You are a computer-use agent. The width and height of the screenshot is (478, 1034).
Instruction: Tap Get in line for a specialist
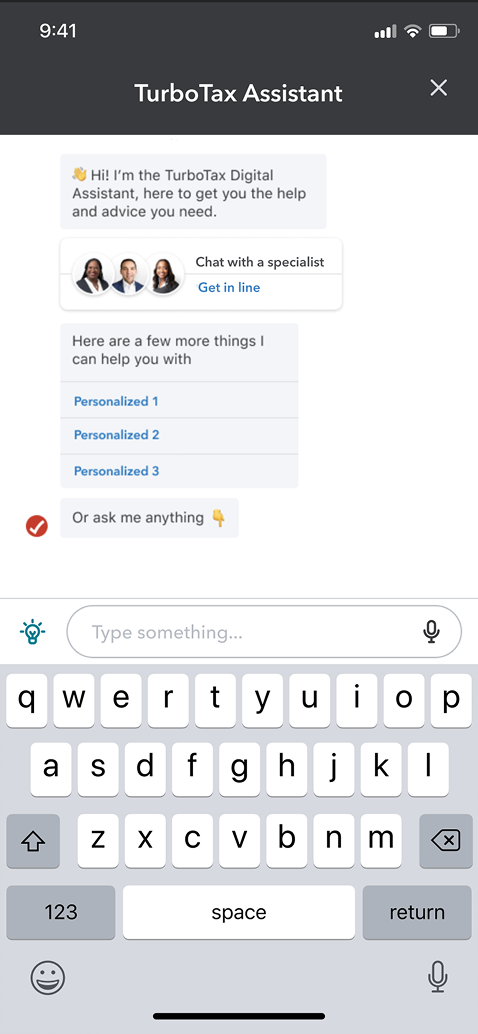tap(229, 288)
